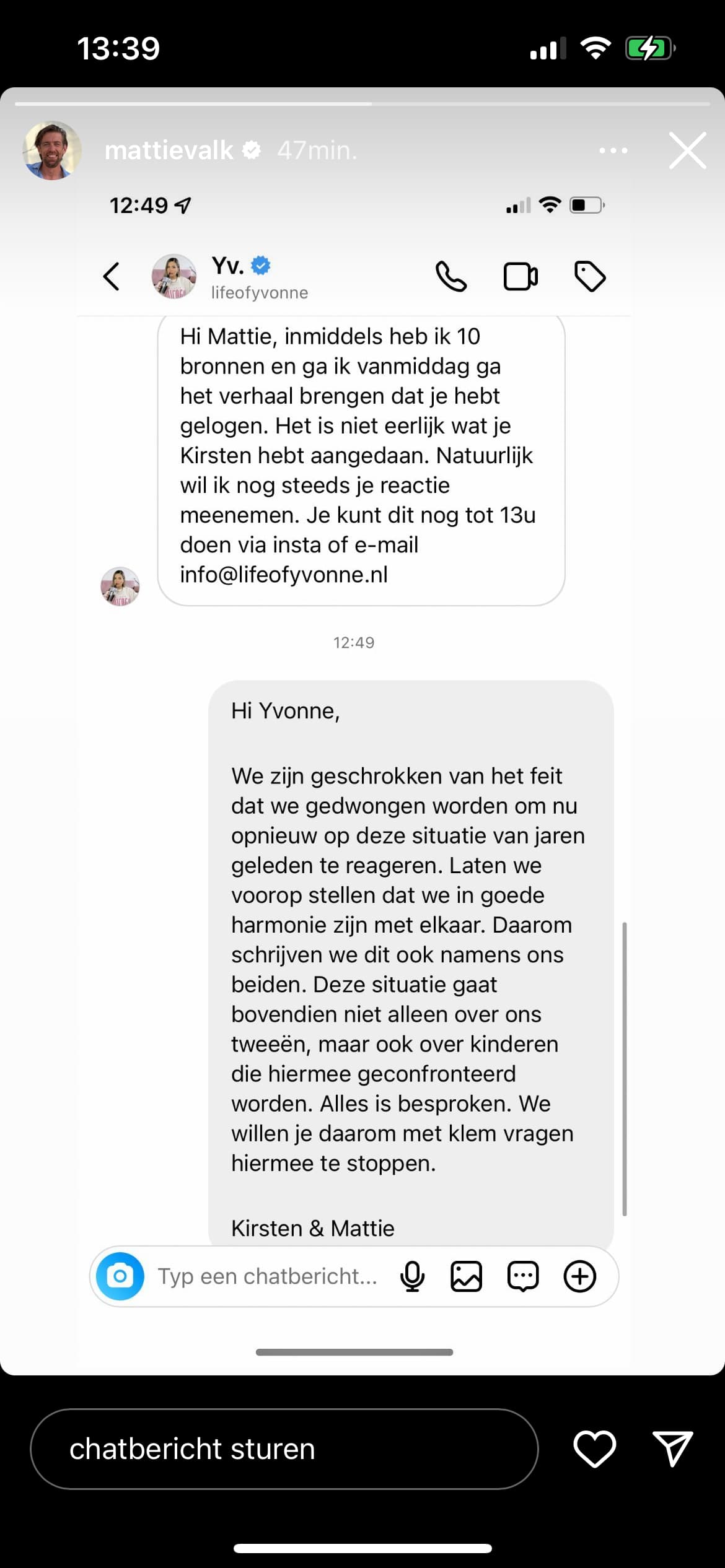
Task: Open mattievalk's profile picture
Action: coord(52,150)
